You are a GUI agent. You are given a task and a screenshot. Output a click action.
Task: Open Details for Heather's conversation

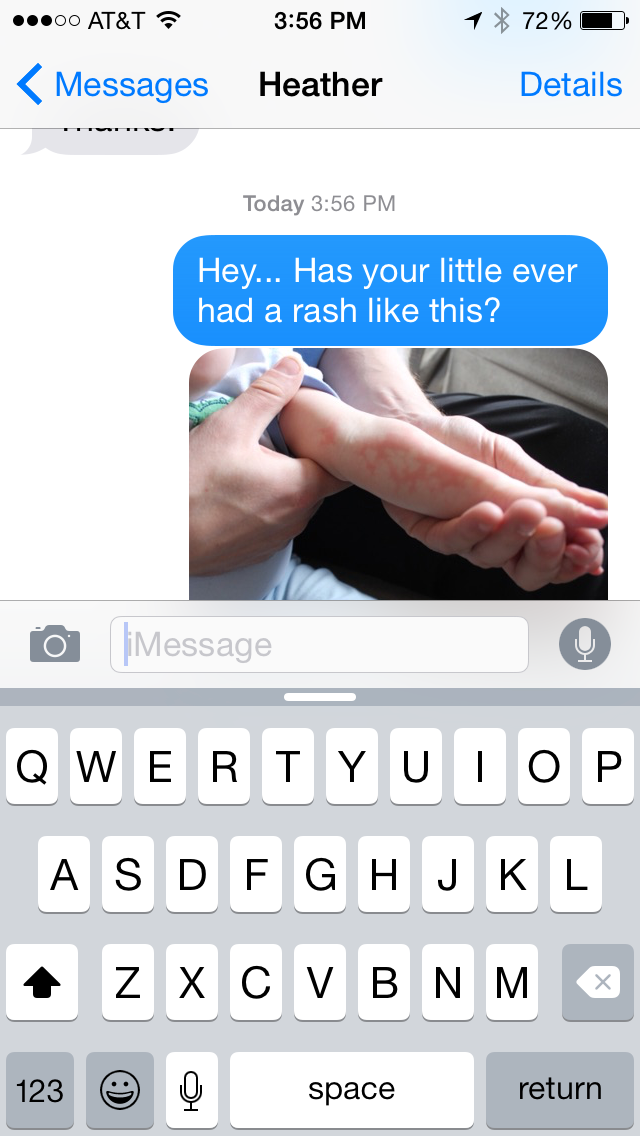(570, 85)
